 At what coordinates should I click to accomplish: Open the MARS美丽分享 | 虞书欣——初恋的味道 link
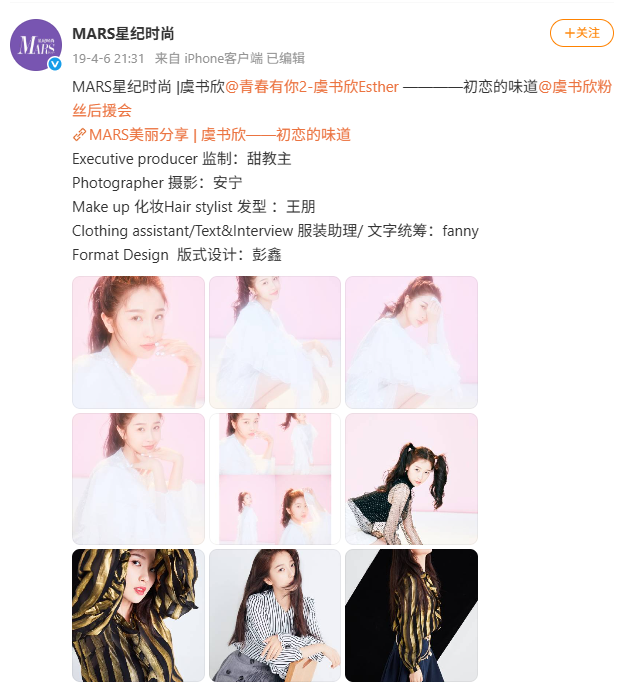(x=211, y=134)
